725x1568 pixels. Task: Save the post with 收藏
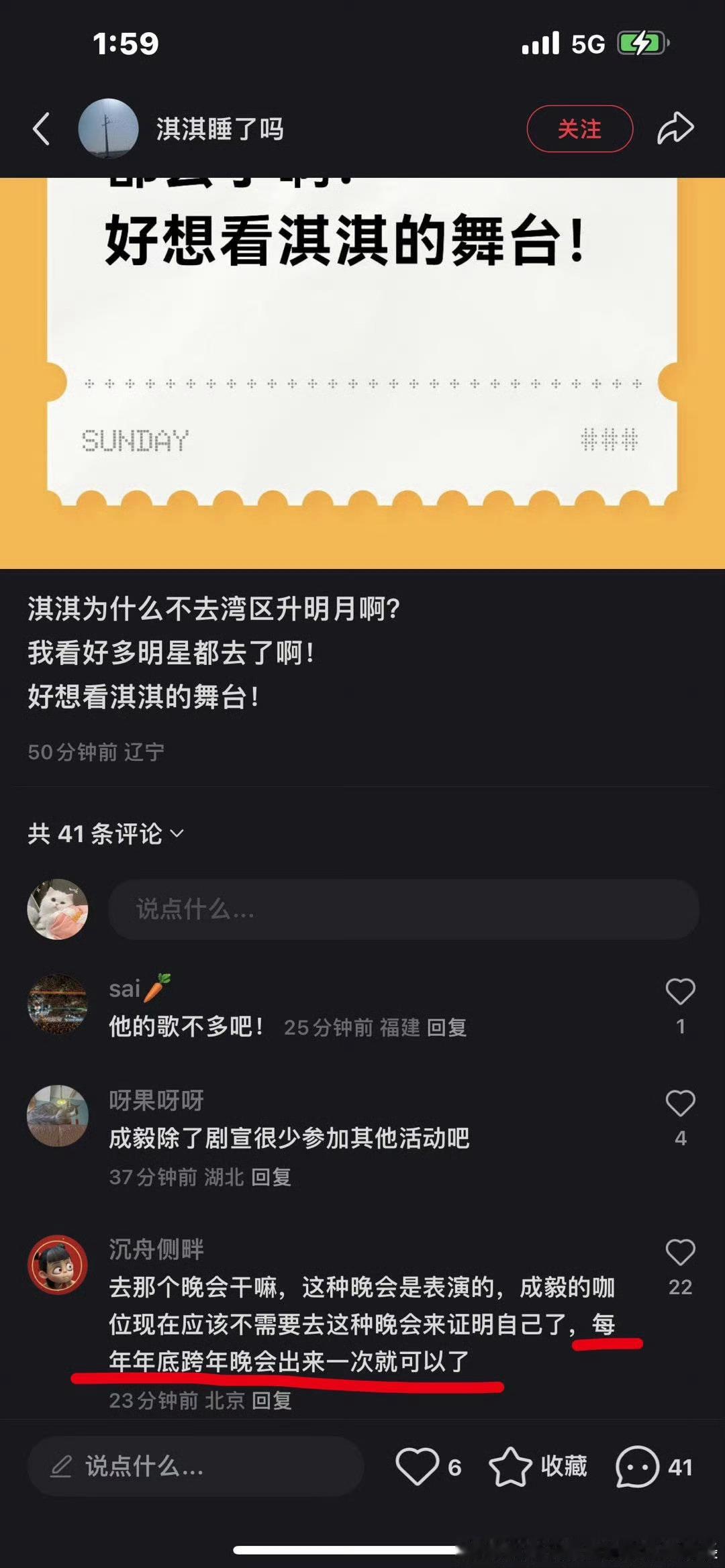(538, 1467)
